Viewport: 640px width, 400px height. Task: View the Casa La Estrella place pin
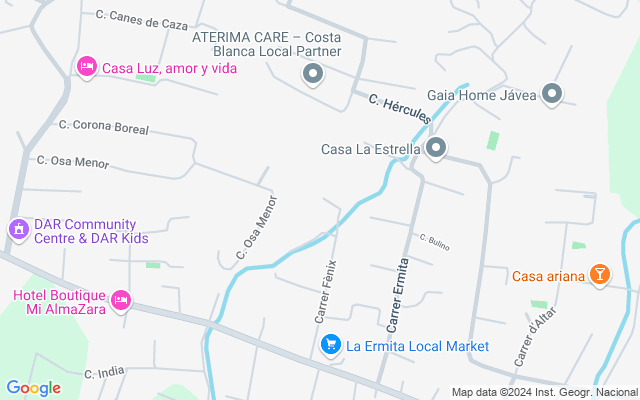(x=436, y=150)
